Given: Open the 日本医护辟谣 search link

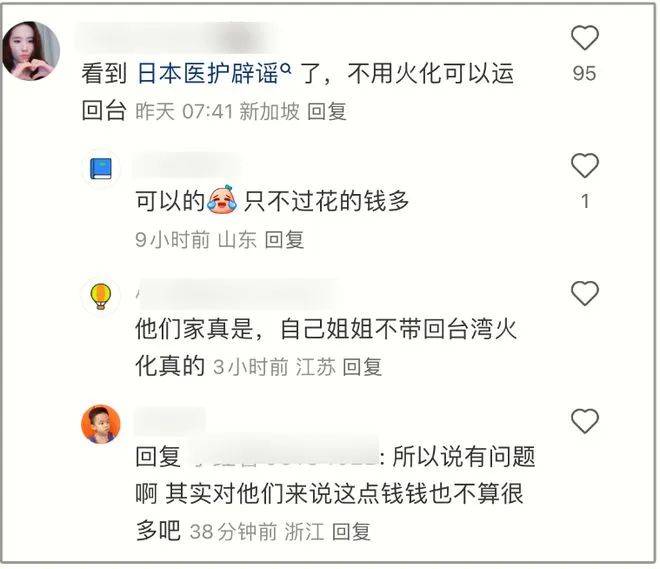Looking at the screenshot, I should [213, 74].
